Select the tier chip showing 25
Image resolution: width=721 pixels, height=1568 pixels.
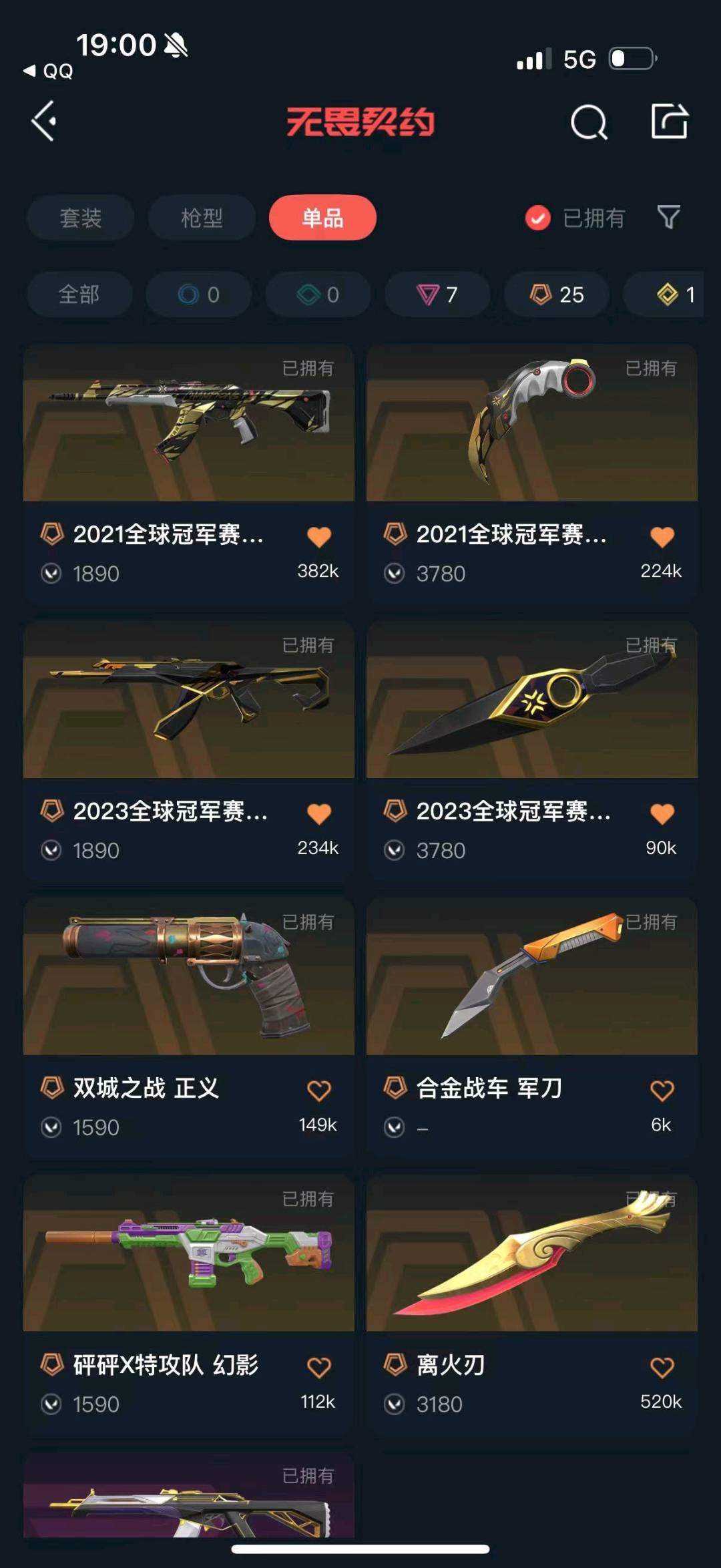click(557, 295)
